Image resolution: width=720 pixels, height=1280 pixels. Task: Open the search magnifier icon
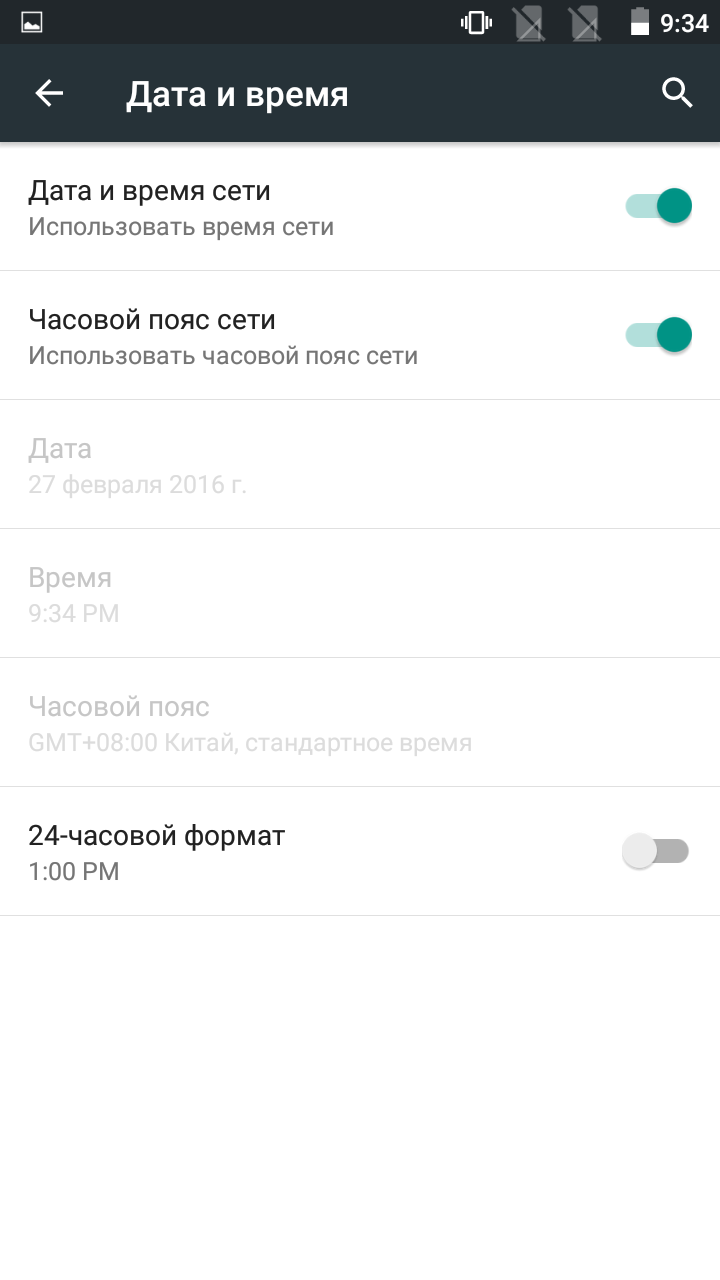[677, 93]
